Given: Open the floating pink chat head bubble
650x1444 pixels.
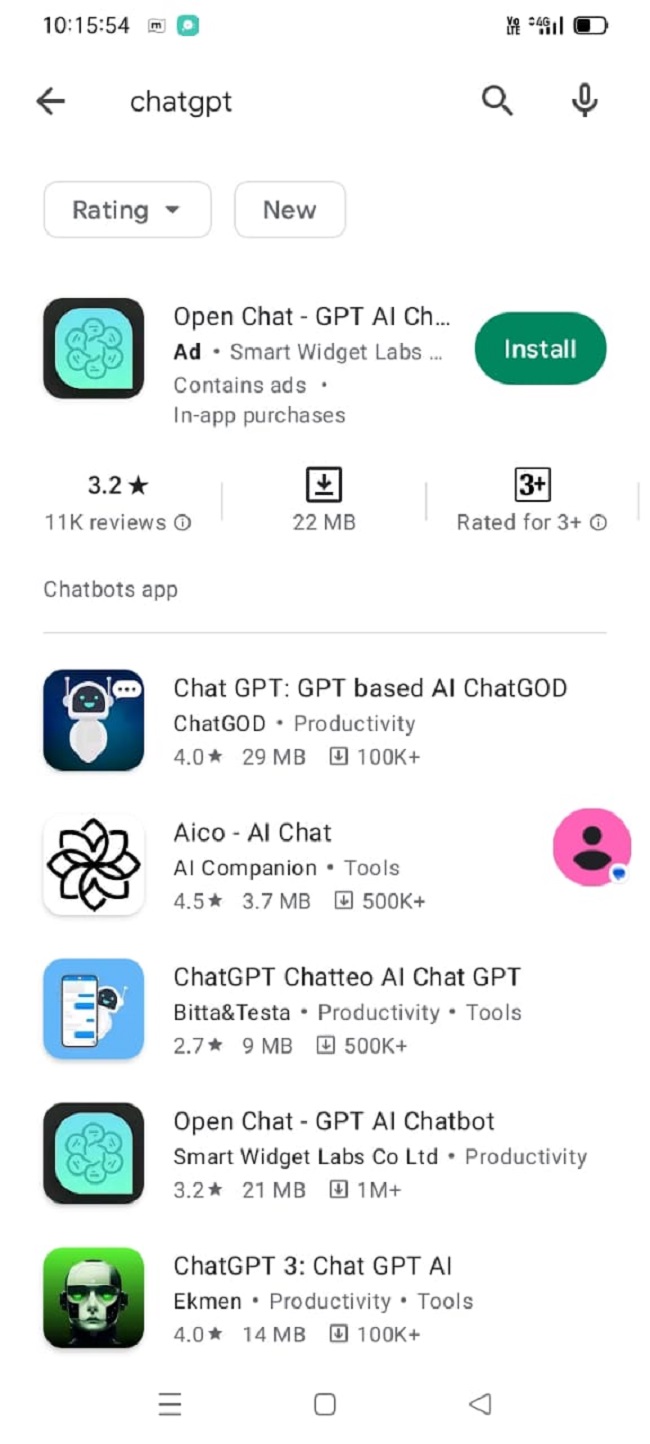Looking at the screenshot, I should click(592, 847).
